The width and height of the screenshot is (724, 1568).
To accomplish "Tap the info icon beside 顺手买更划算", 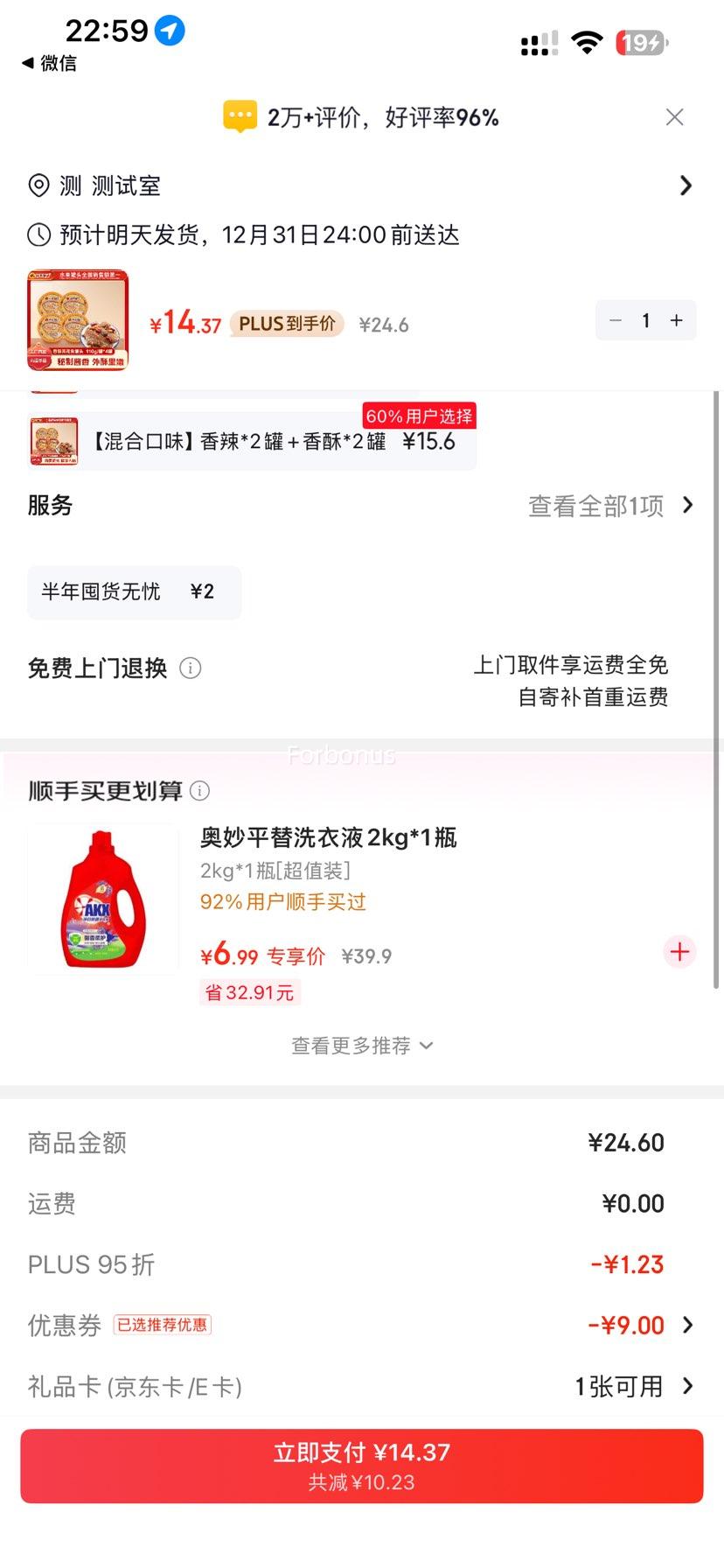I will [200, 791].
